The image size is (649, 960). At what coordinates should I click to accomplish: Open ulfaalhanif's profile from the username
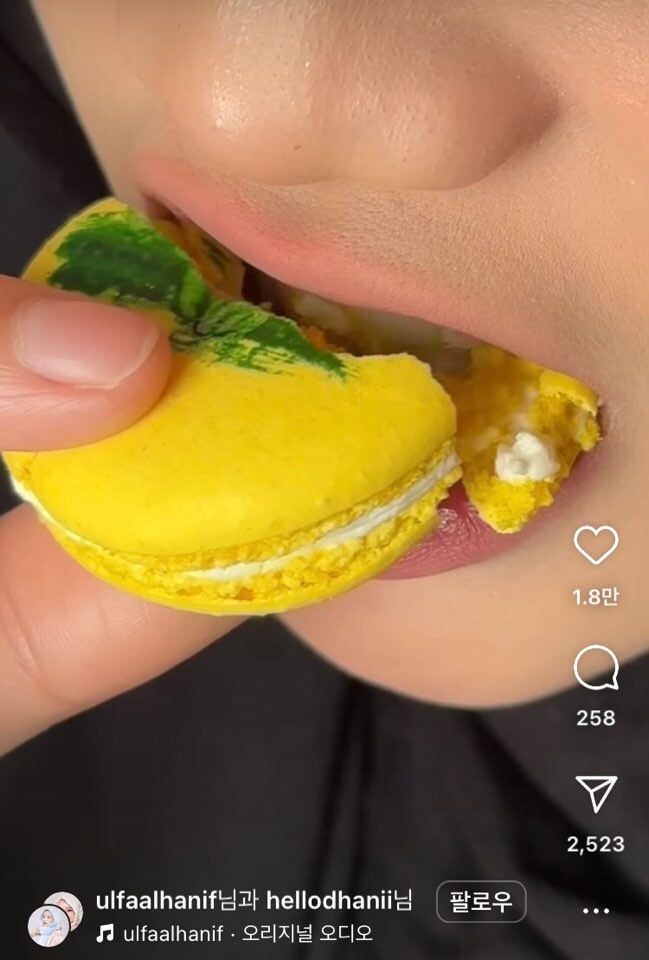(x=155, y=900)
